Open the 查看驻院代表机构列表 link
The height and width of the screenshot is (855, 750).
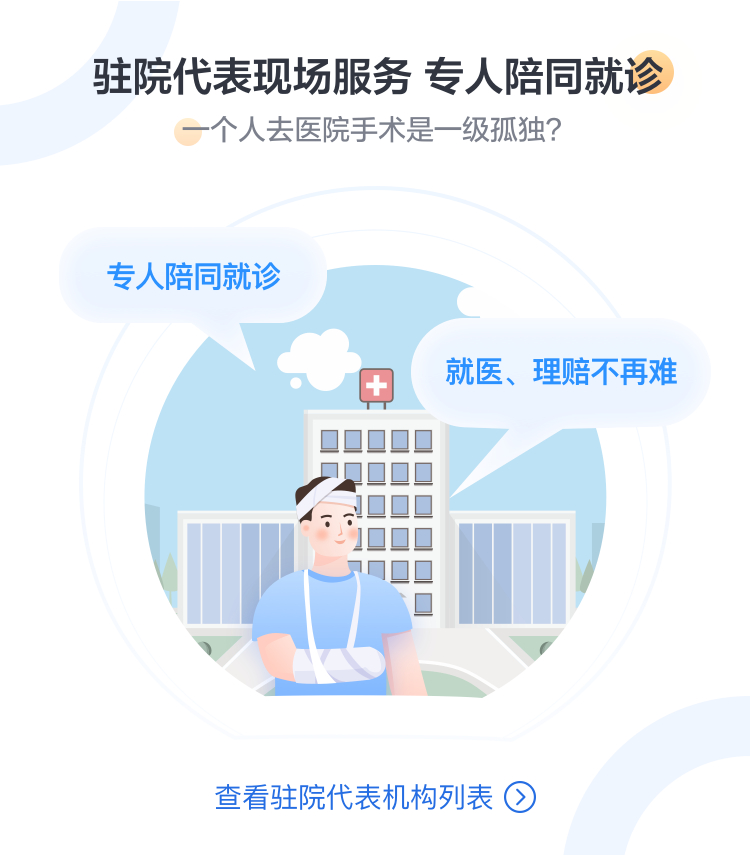pos(374,797)
